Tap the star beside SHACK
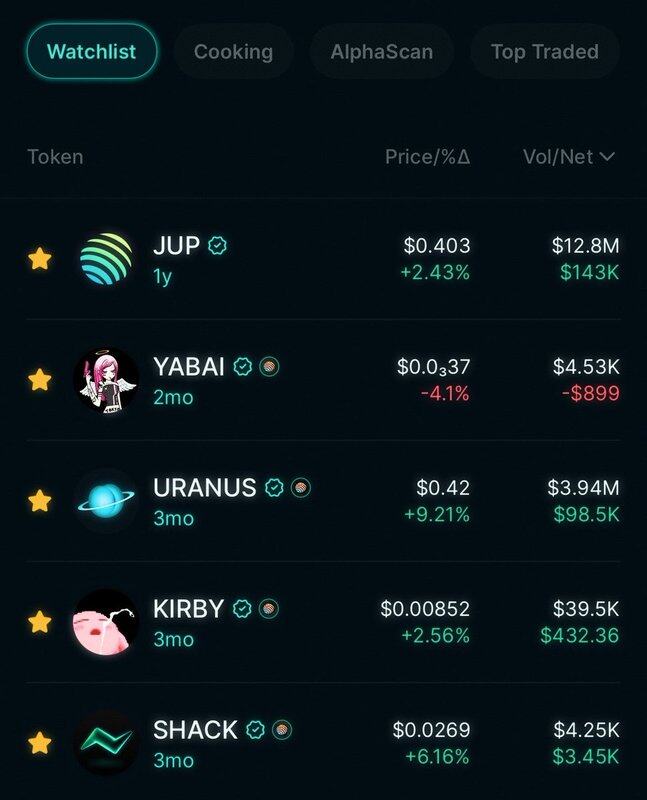 [39, 743]
